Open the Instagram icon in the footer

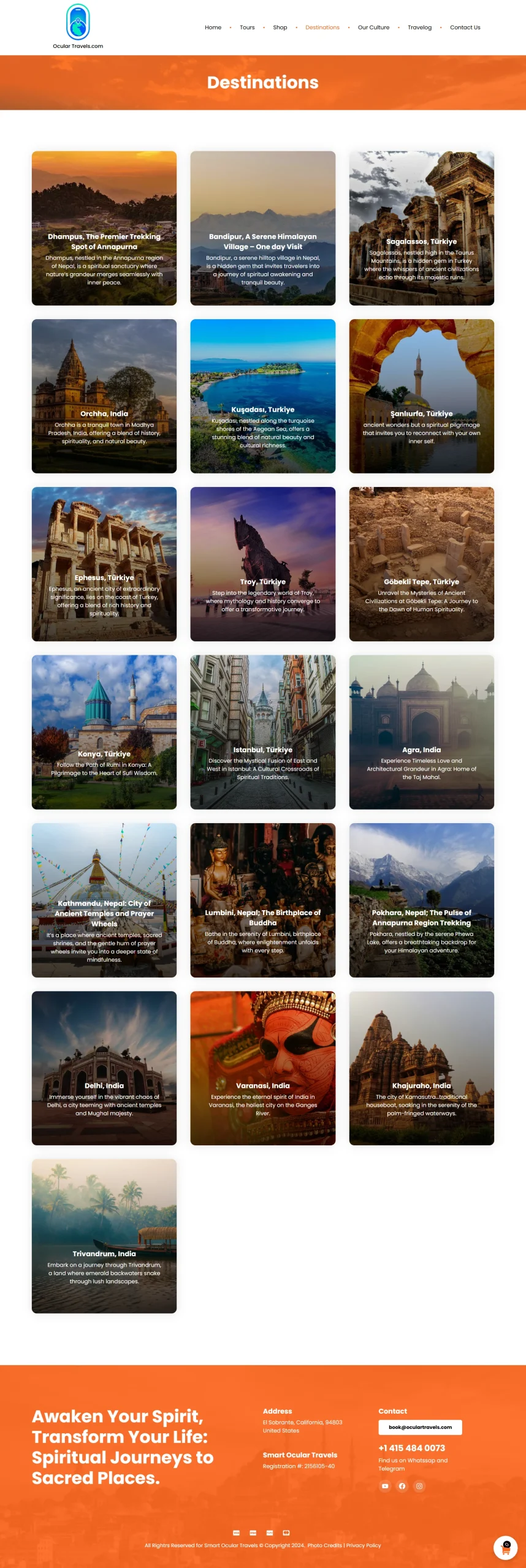[x=419, y=1485]
